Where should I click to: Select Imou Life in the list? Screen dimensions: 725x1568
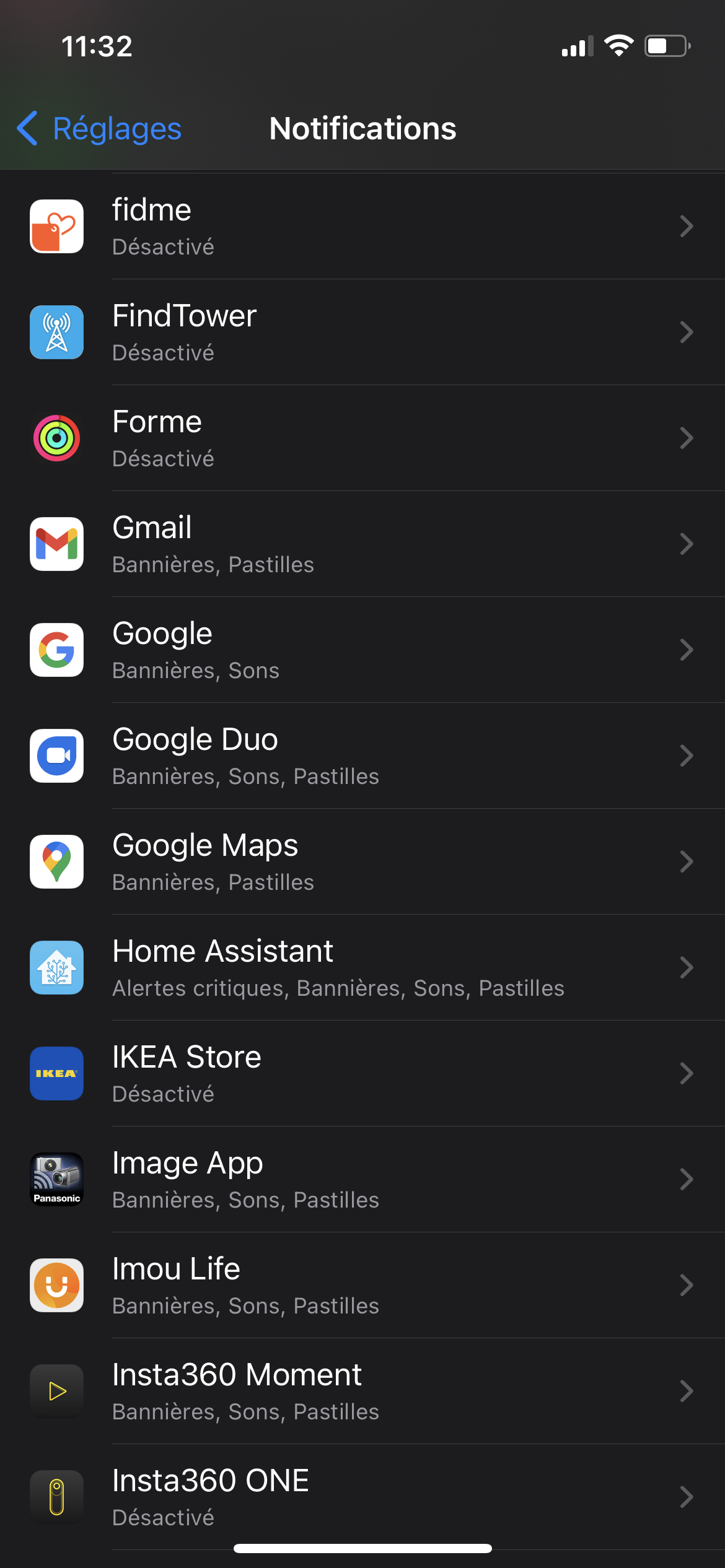[x=362, y=1286]
